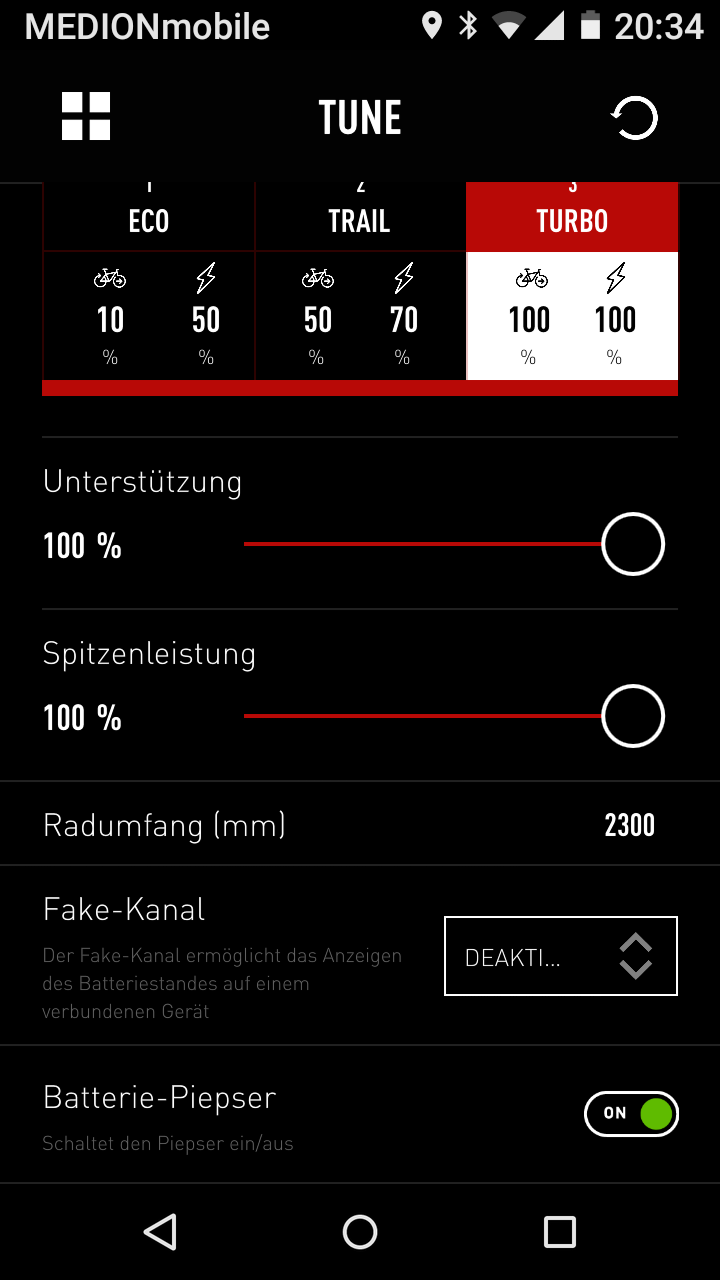Tap the Spitzenleistung slider handle
This screenshot has width=720, height=1280.
[633, 716]
